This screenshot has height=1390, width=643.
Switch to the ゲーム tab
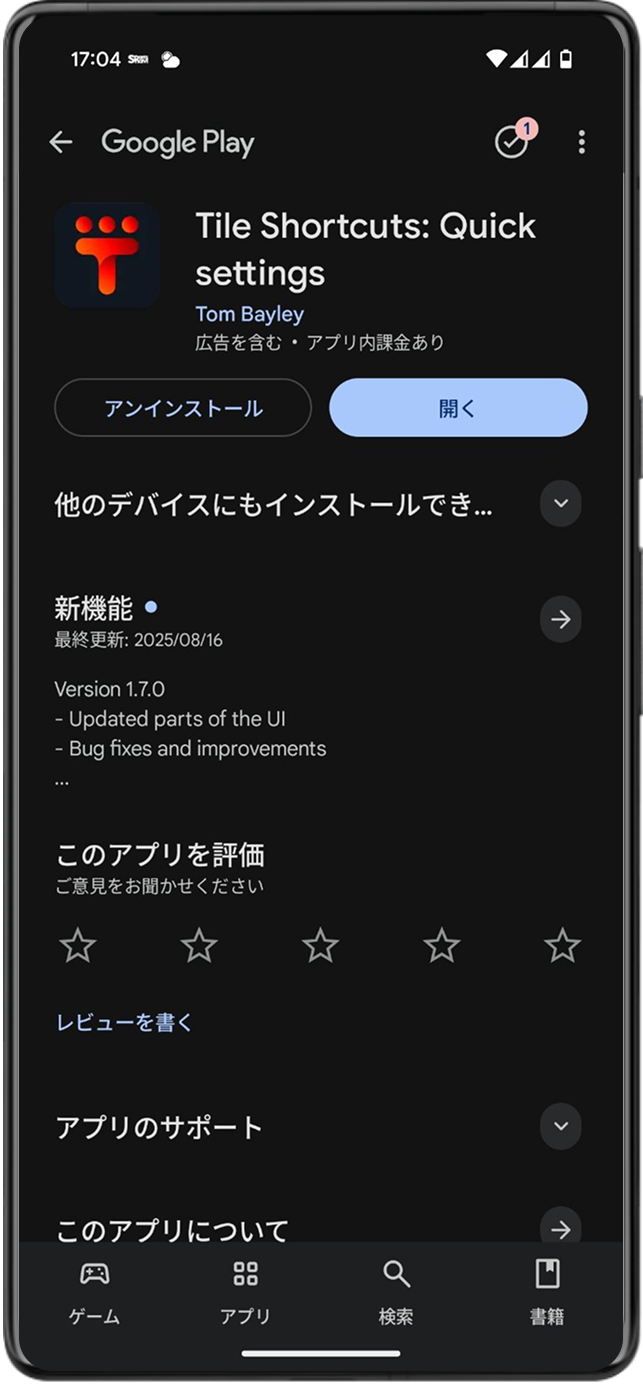coord(95,1290)
